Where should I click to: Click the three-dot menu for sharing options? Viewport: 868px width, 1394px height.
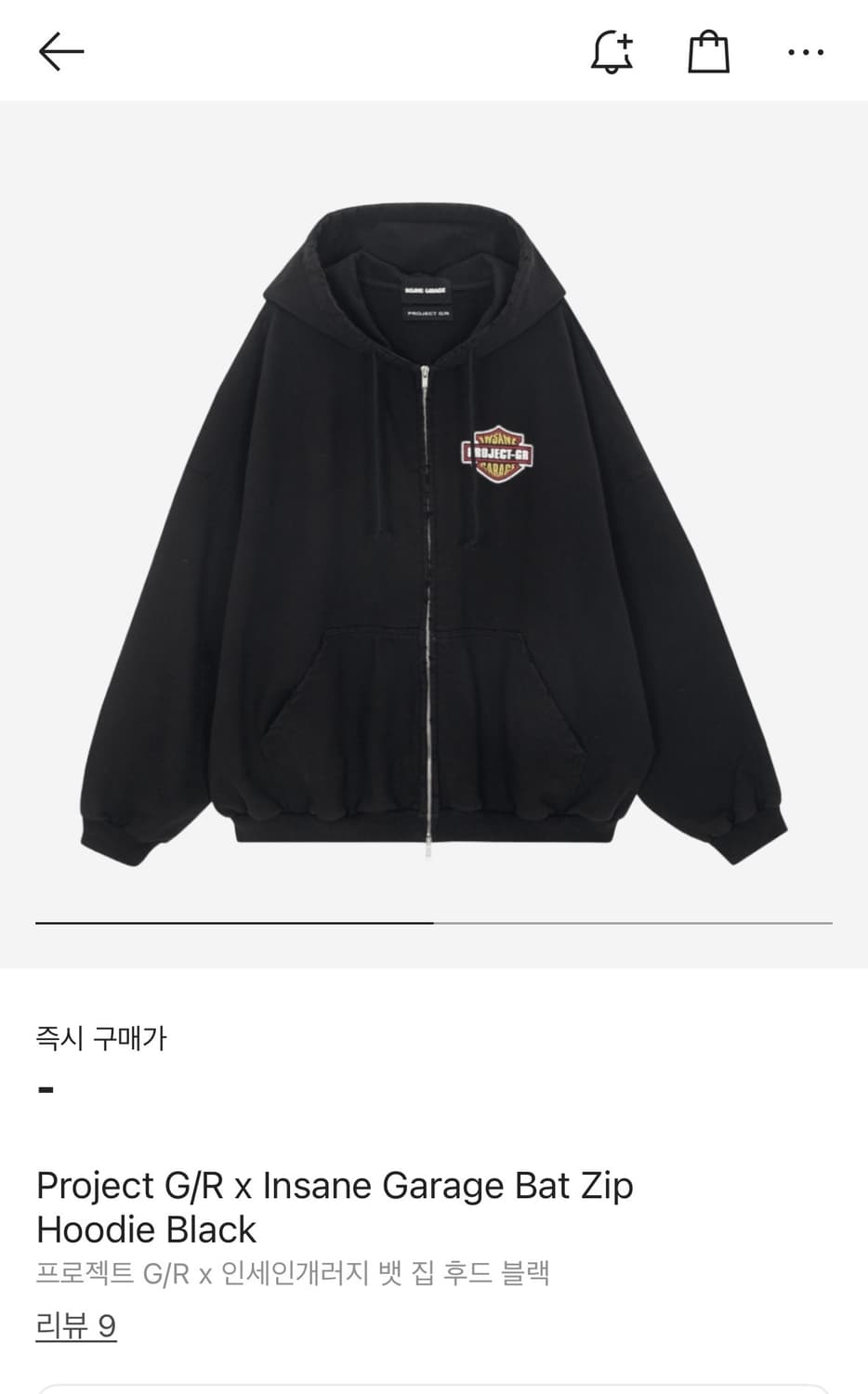click(806, 53)
